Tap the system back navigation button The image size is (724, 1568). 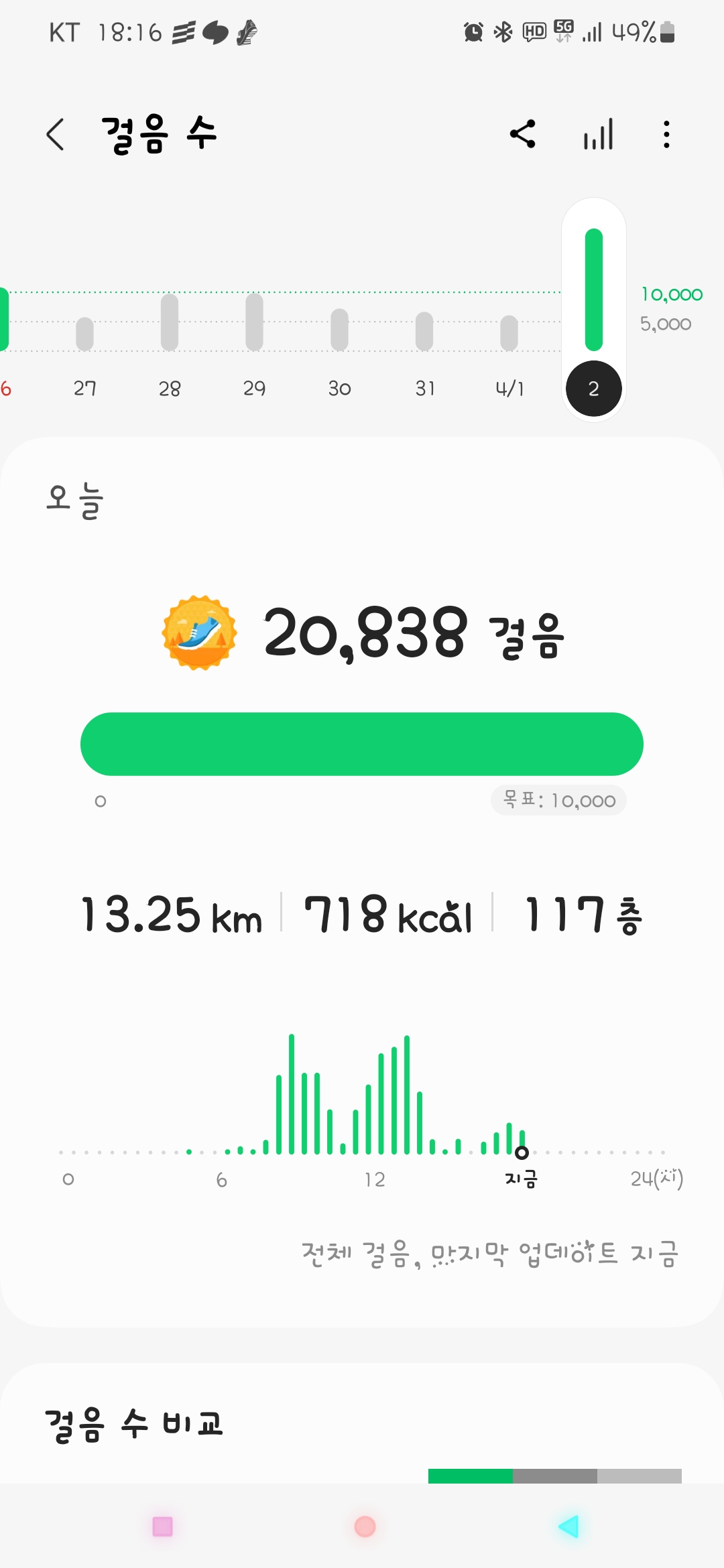click(568, 1526)
